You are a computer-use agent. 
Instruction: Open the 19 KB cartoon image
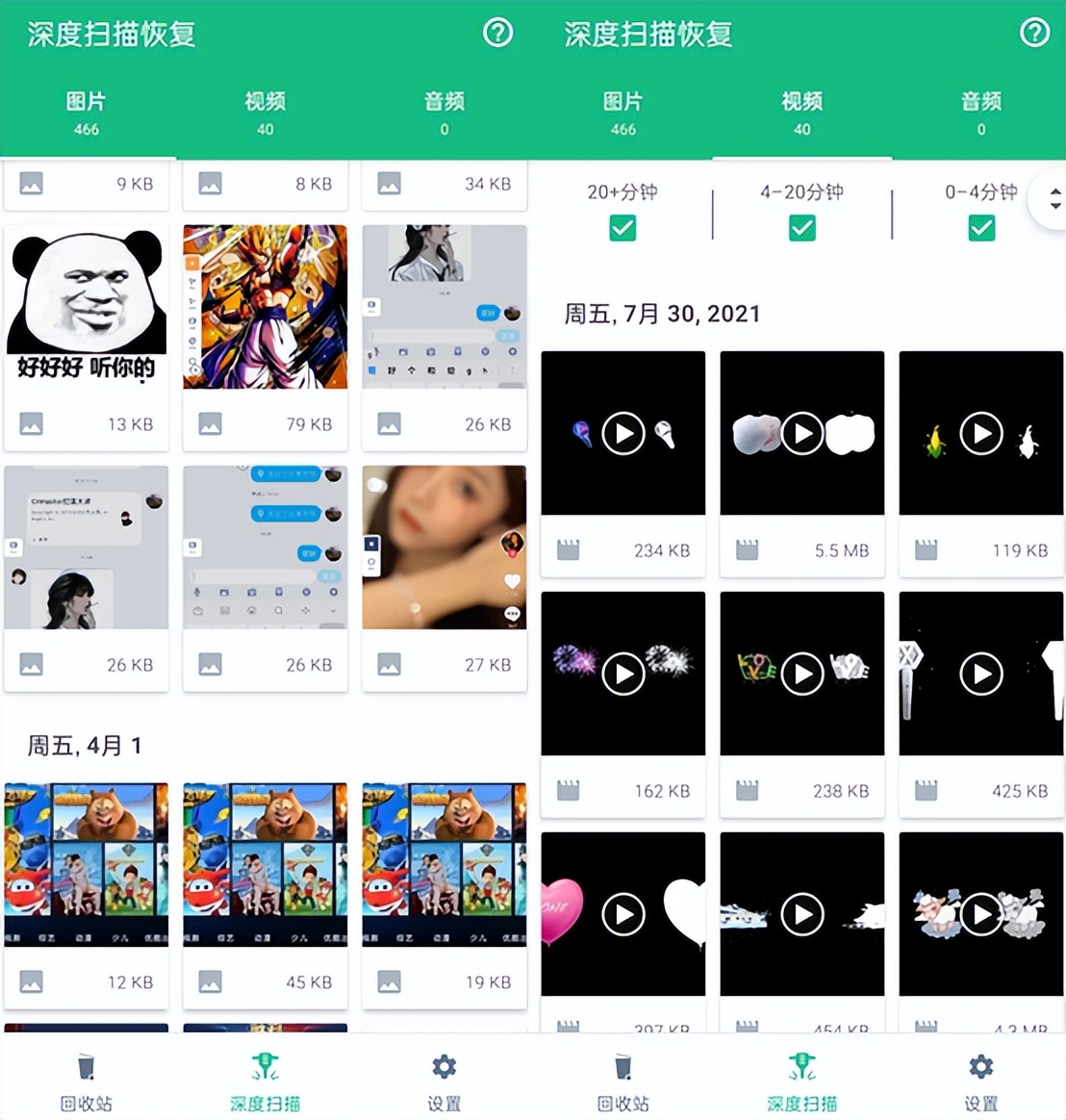[444, 864]
